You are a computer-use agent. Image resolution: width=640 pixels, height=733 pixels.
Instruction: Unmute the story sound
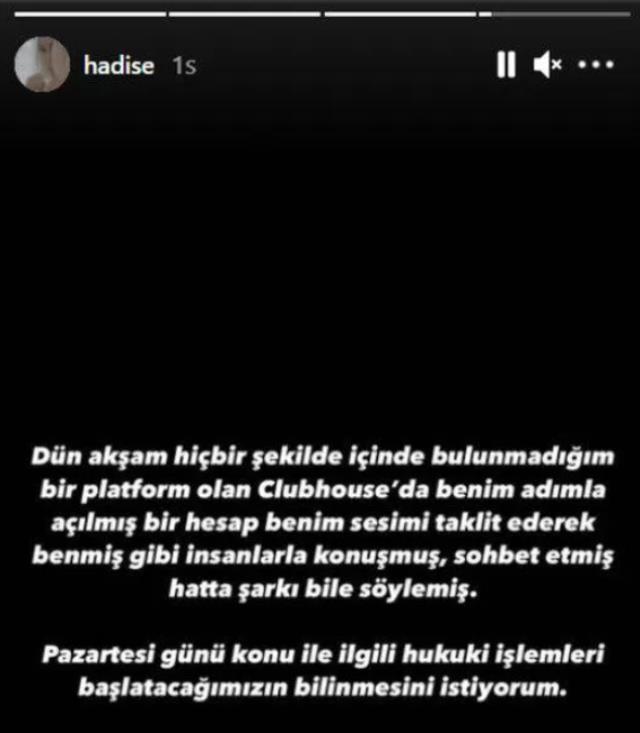click(548, 66)
